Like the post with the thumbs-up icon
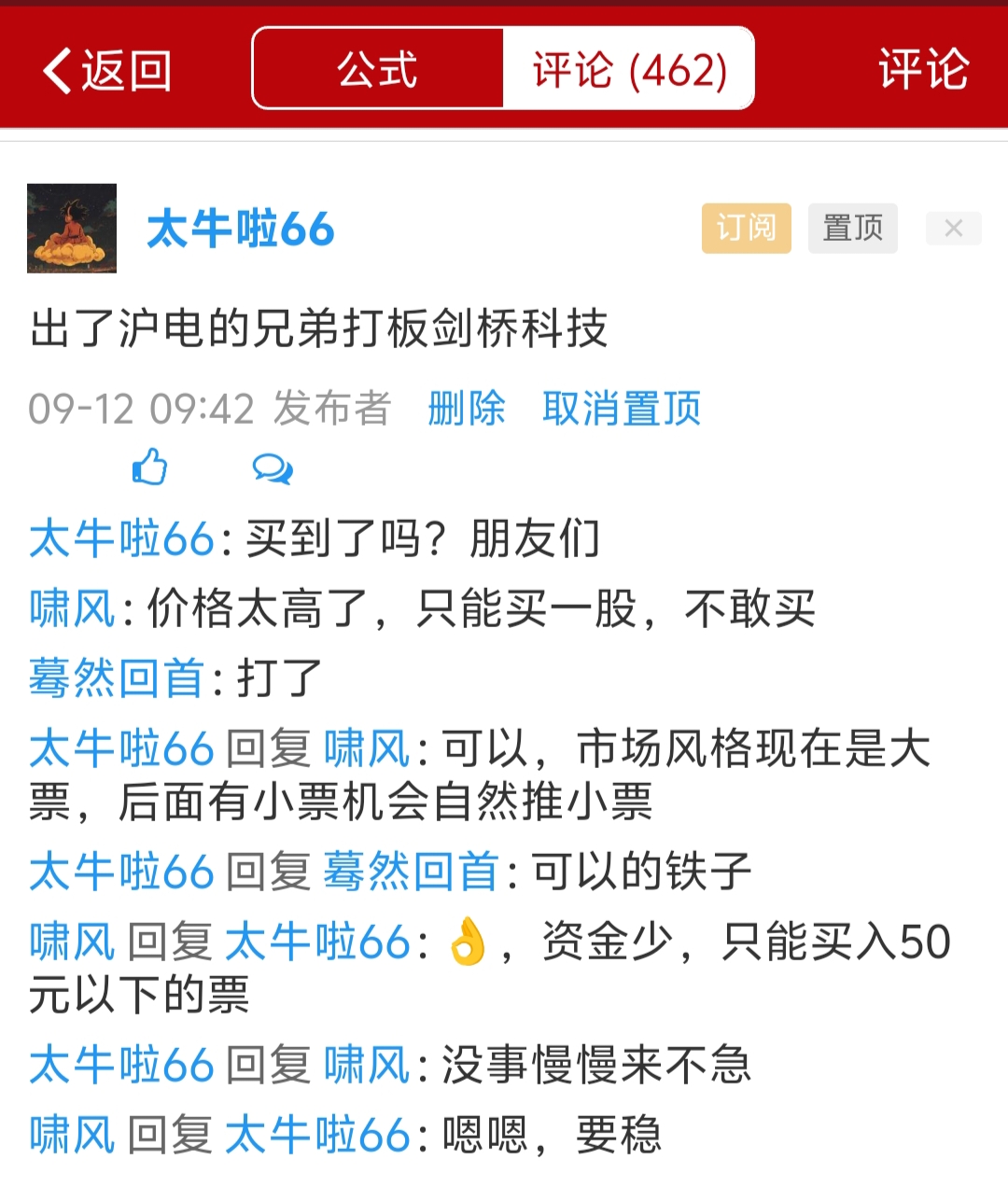 pyautogui.click(x=149, y=467)
